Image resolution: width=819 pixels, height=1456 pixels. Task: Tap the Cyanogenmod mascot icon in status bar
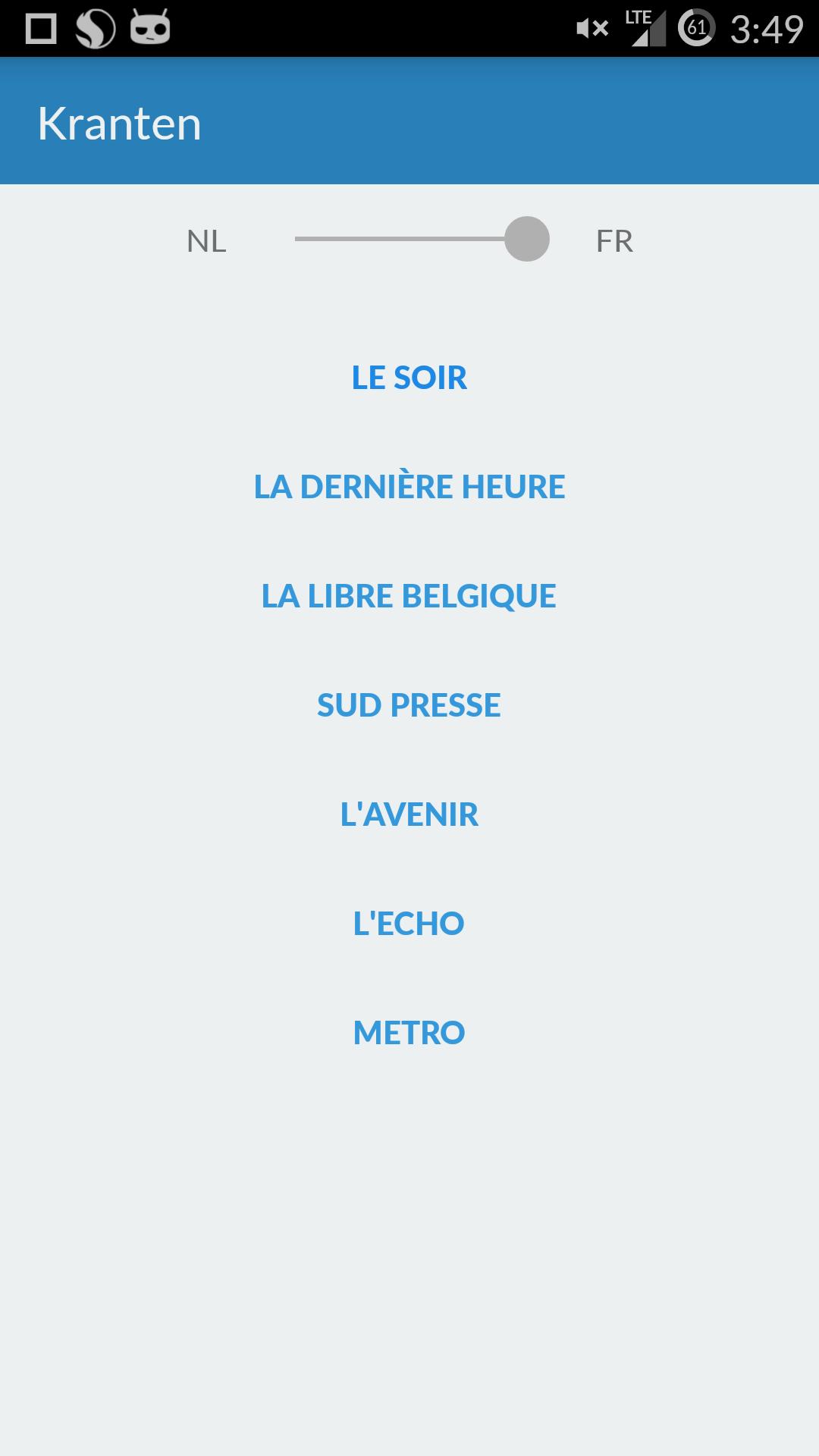(x=150, y=30)
